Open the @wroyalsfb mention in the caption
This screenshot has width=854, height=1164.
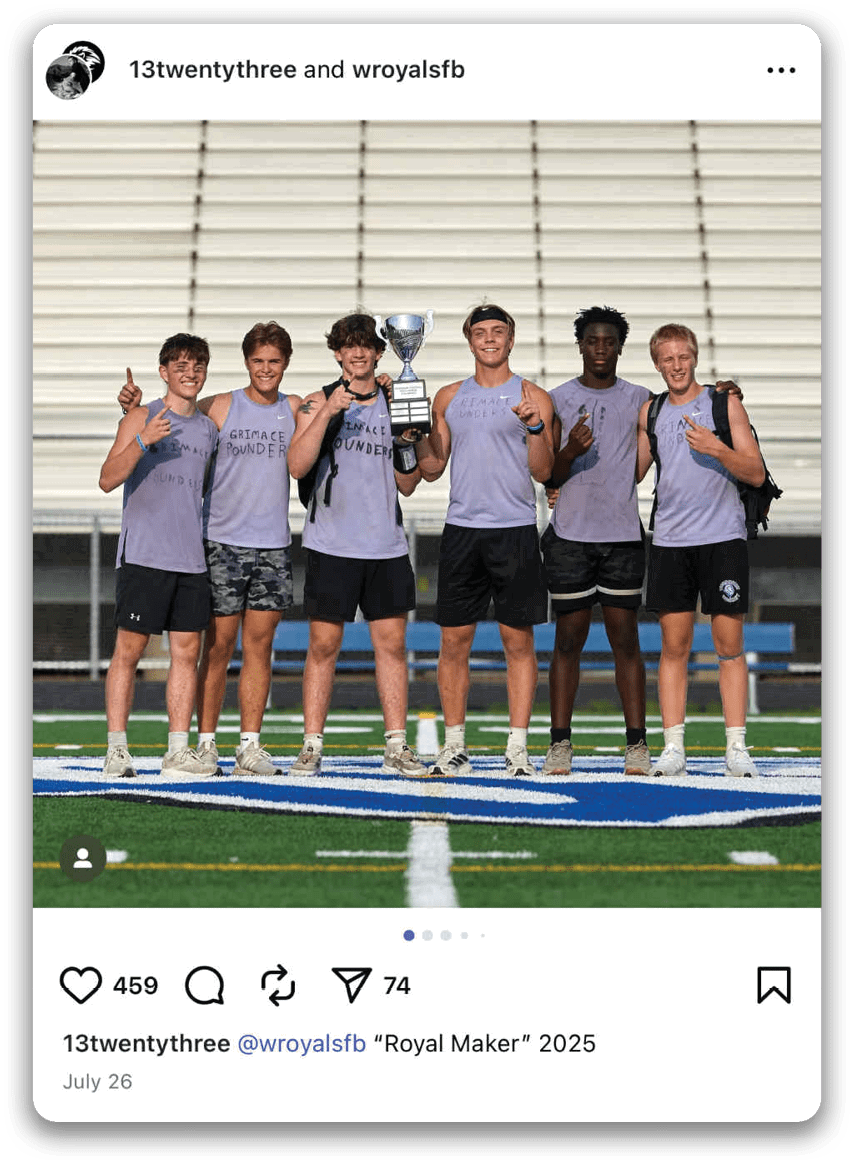[301, 1043]
